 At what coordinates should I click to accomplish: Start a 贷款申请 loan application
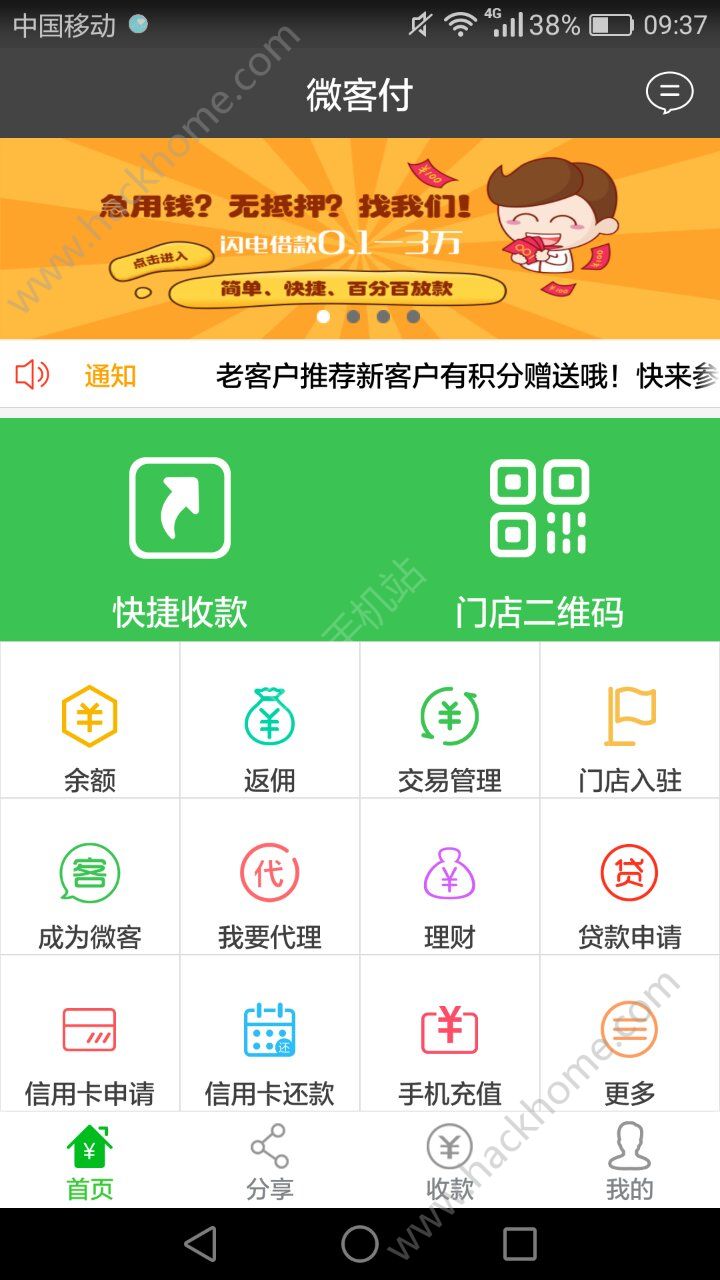tap(630, 892)
